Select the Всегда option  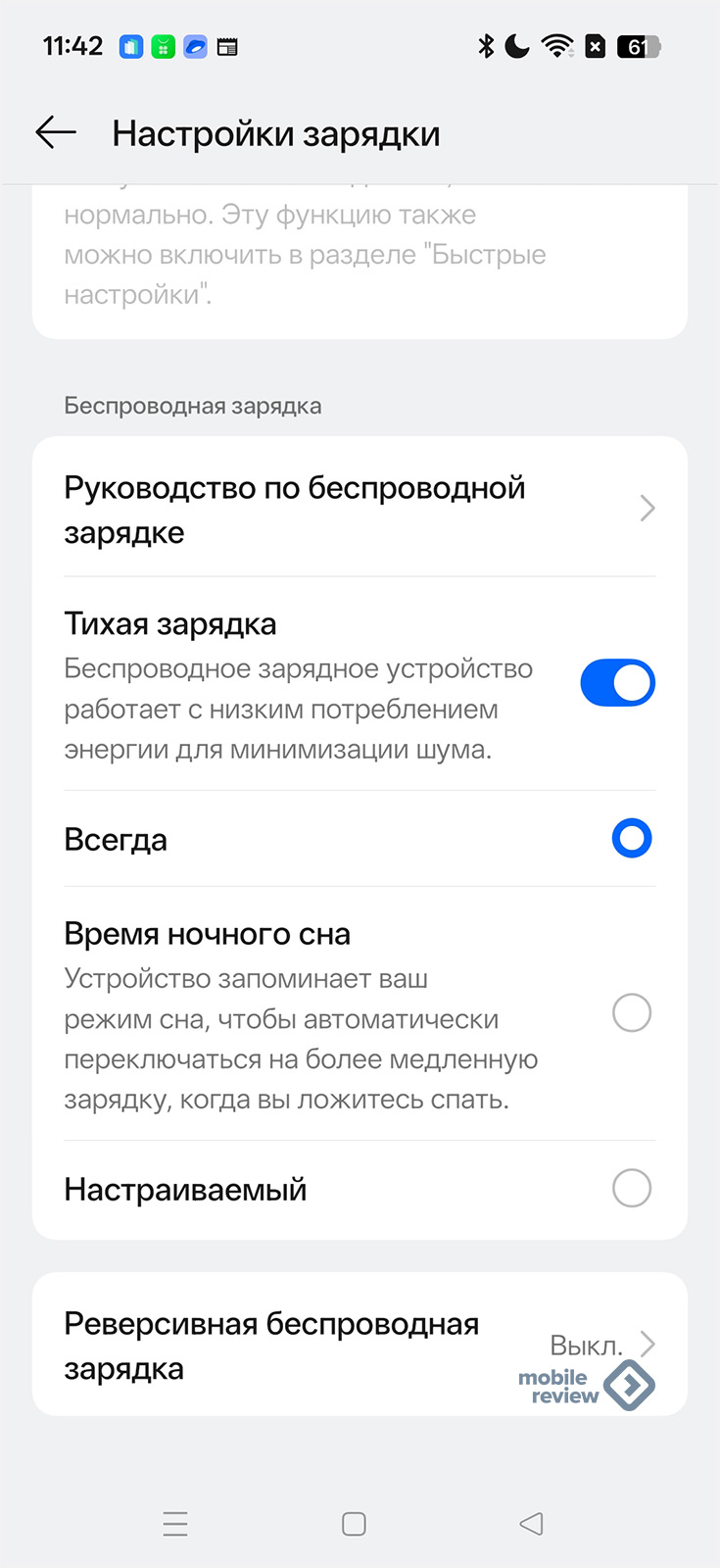click(x=631, y=839)
